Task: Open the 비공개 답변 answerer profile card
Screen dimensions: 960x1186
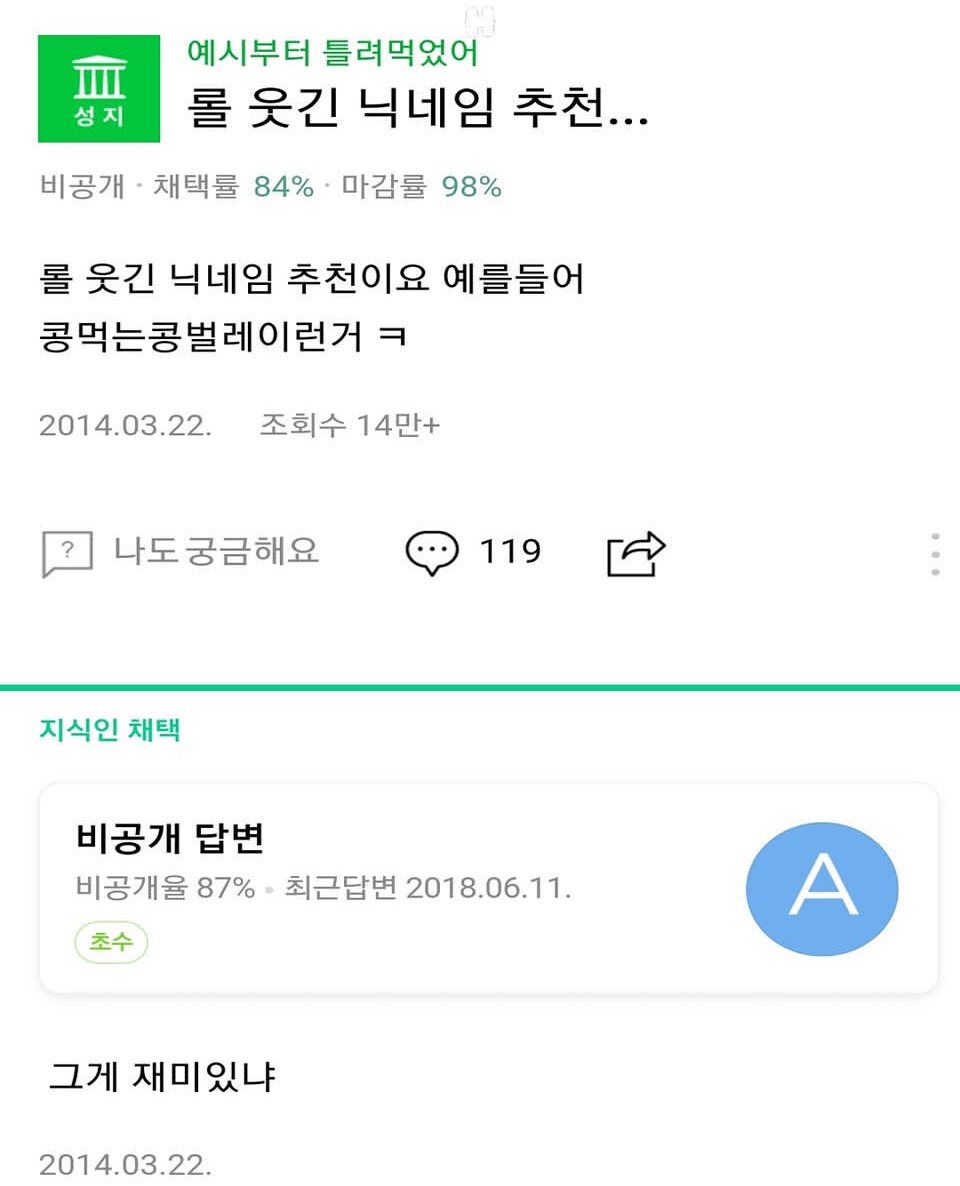Action: pyautogui.click(x=488, y=887)
